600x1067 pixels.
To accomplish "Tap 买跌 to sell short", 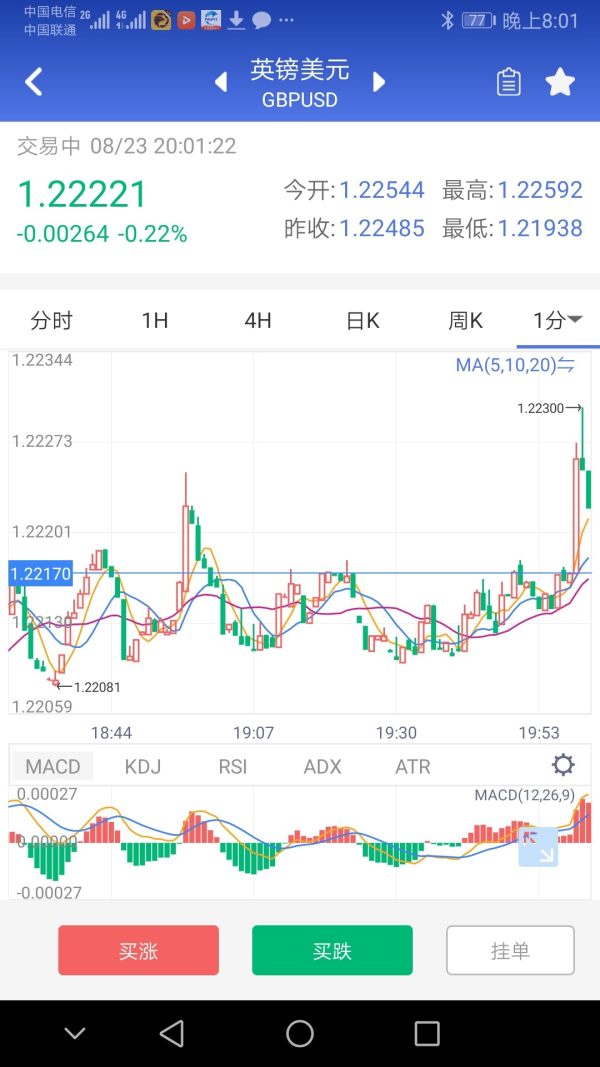I will point(332,950).
